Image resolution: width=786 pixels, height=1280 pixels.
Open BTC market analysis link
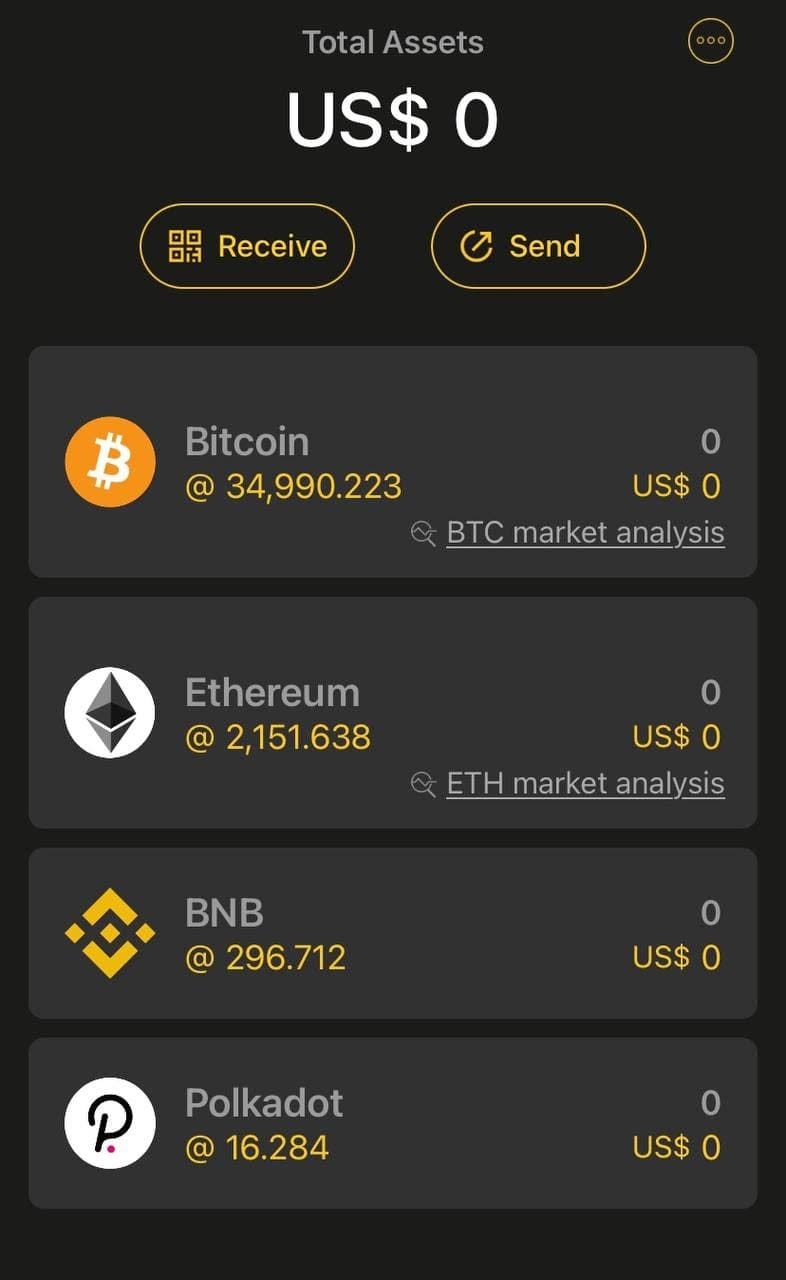click(584, 532)
